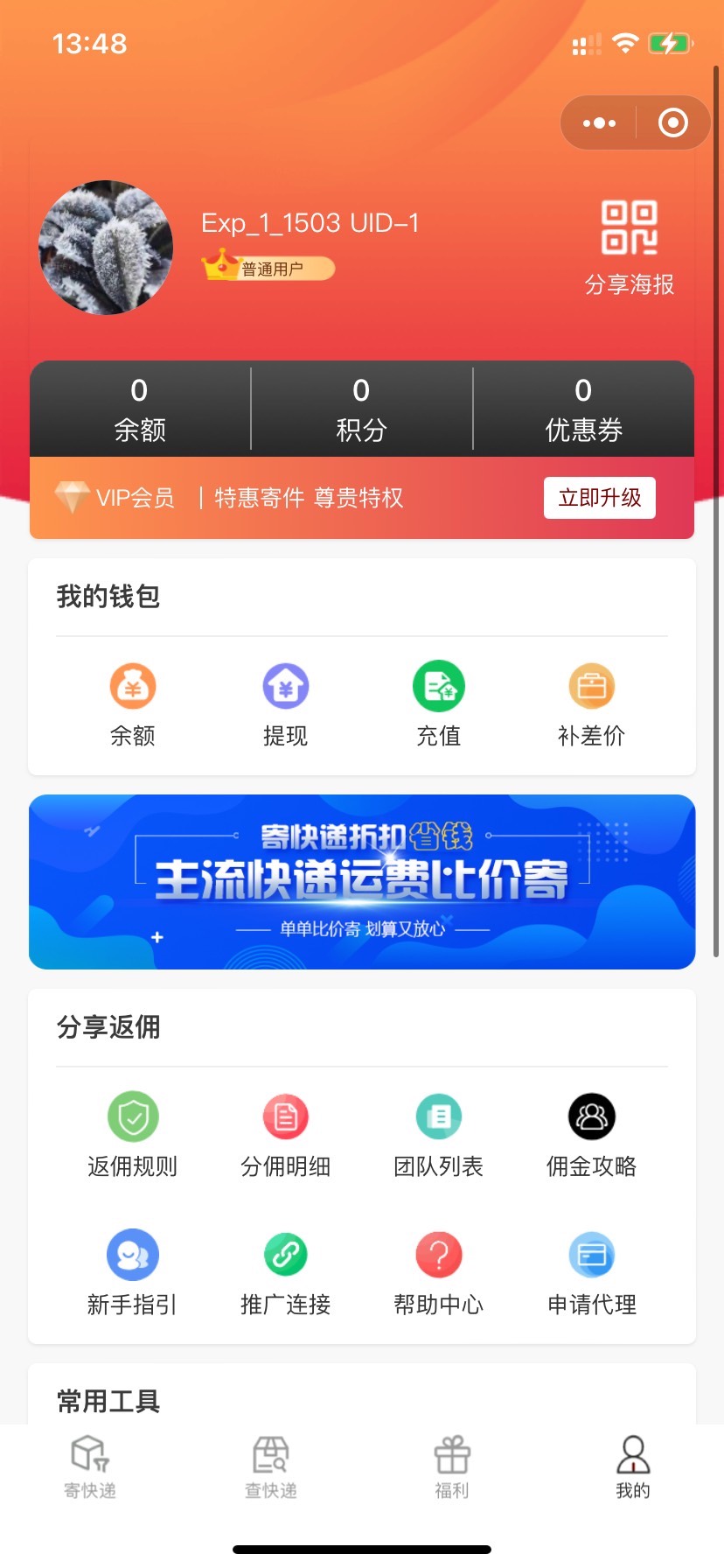The width and height of the screenshot is (724, 1568).
Task: Tap the profile avatar photo
Action: point(106,248)
